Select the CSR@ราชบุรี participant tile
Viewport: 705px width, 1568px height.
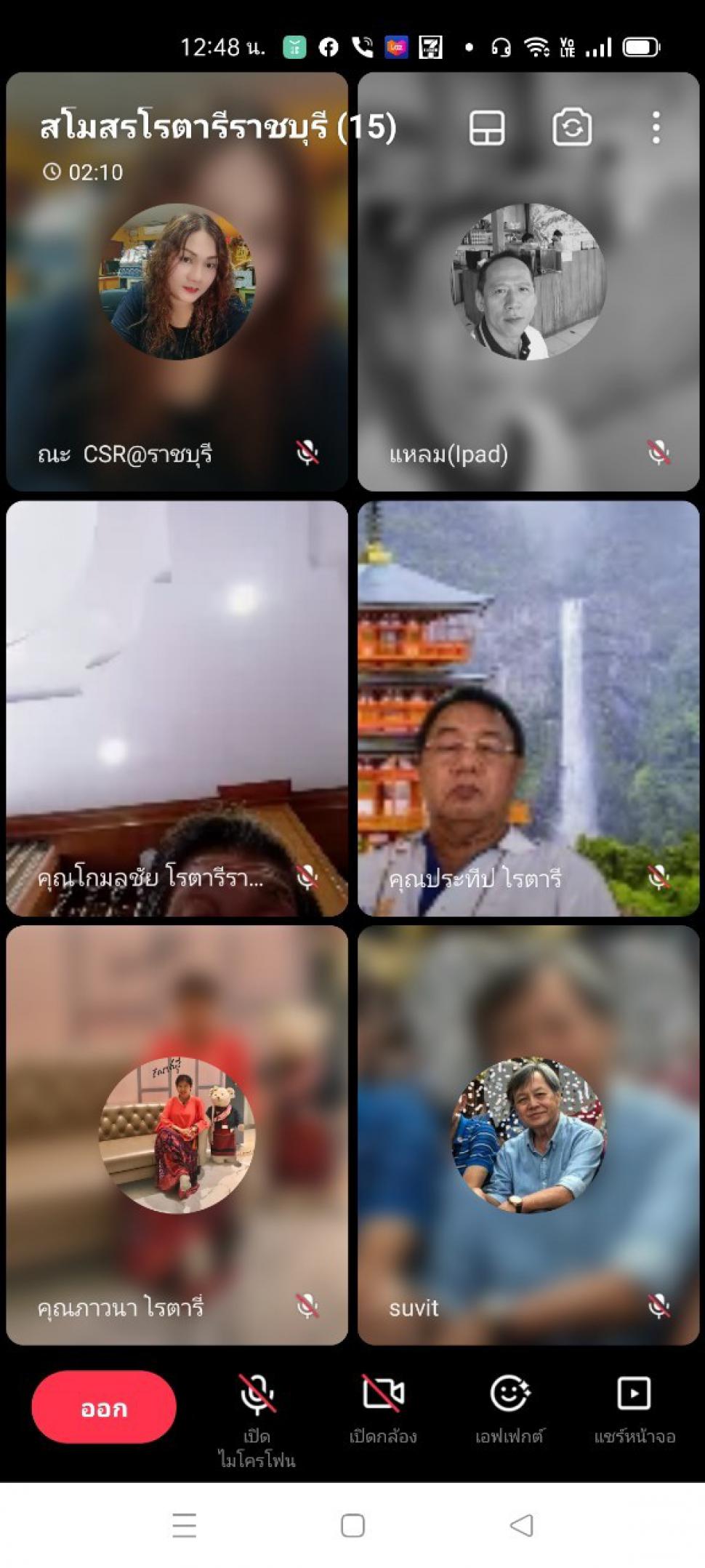click(x=177, y=281)
